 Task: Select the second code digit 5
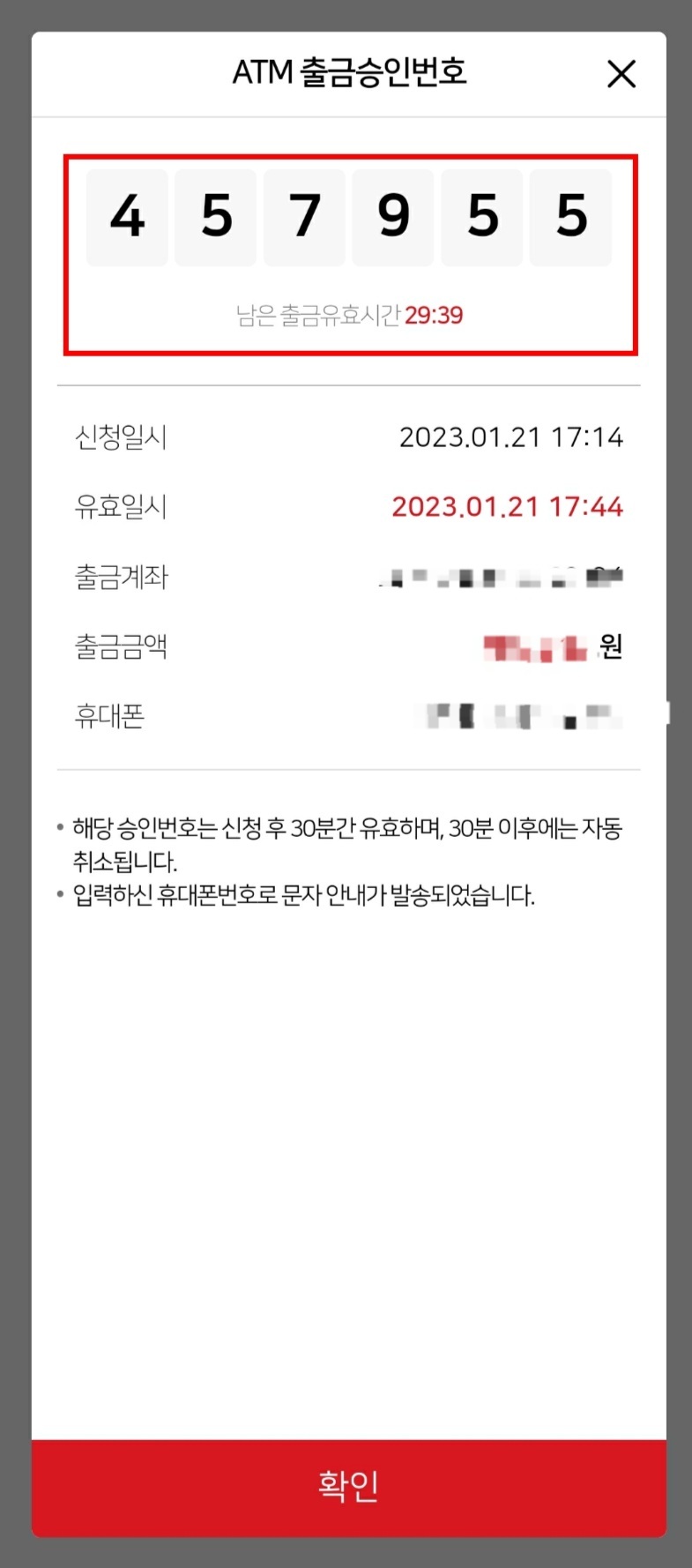216,217
